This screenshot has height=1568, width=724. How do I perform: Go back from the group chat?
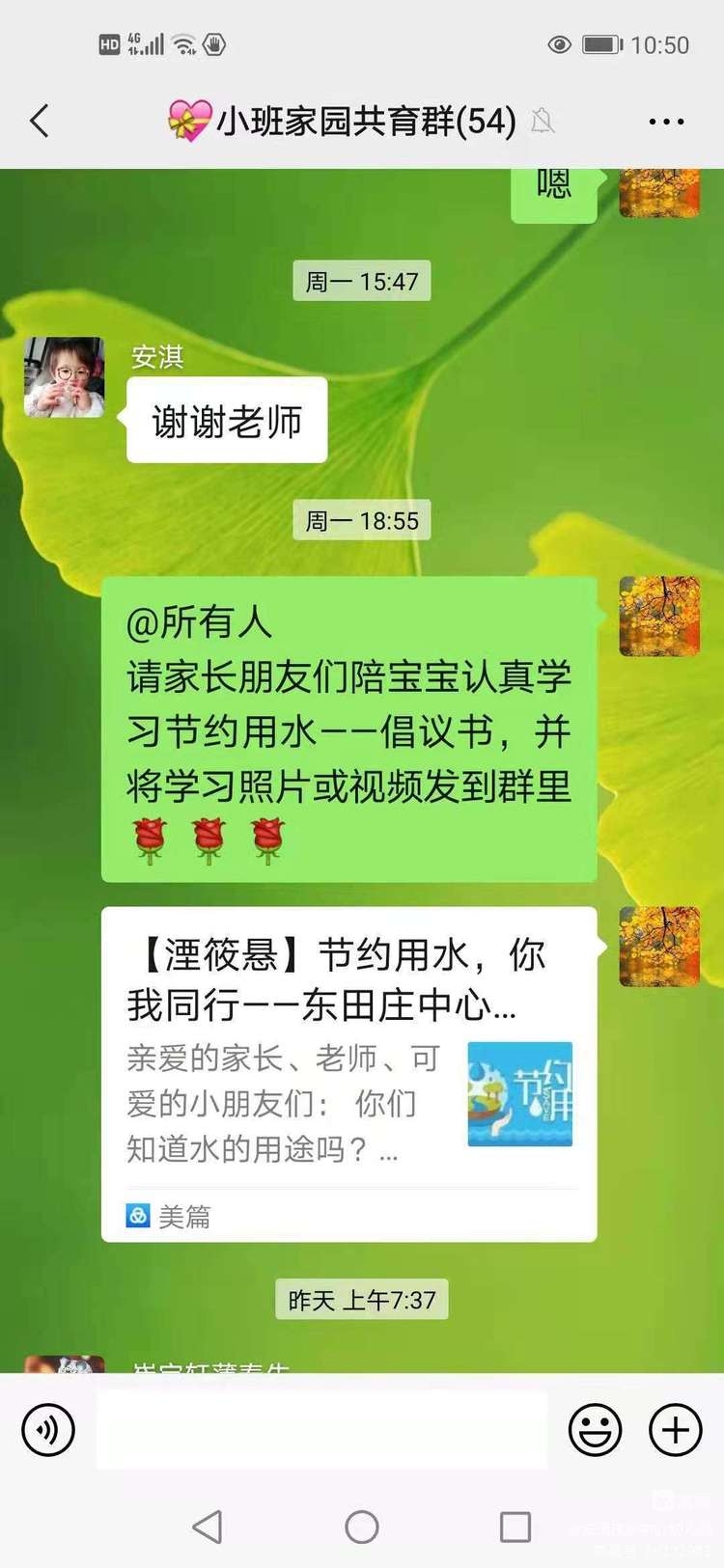pos(40,122)
